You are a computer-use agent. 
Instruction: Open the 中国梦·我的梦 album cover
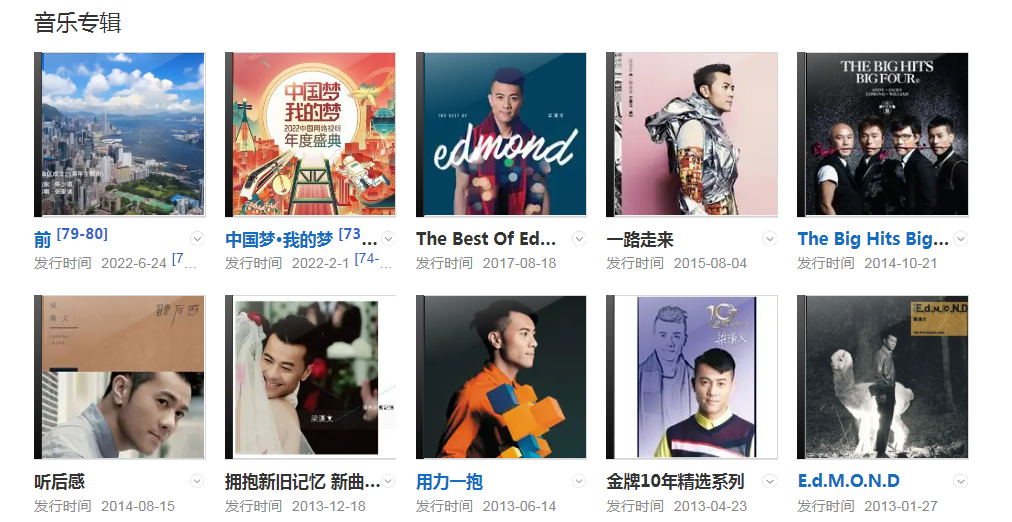point(311,134)
